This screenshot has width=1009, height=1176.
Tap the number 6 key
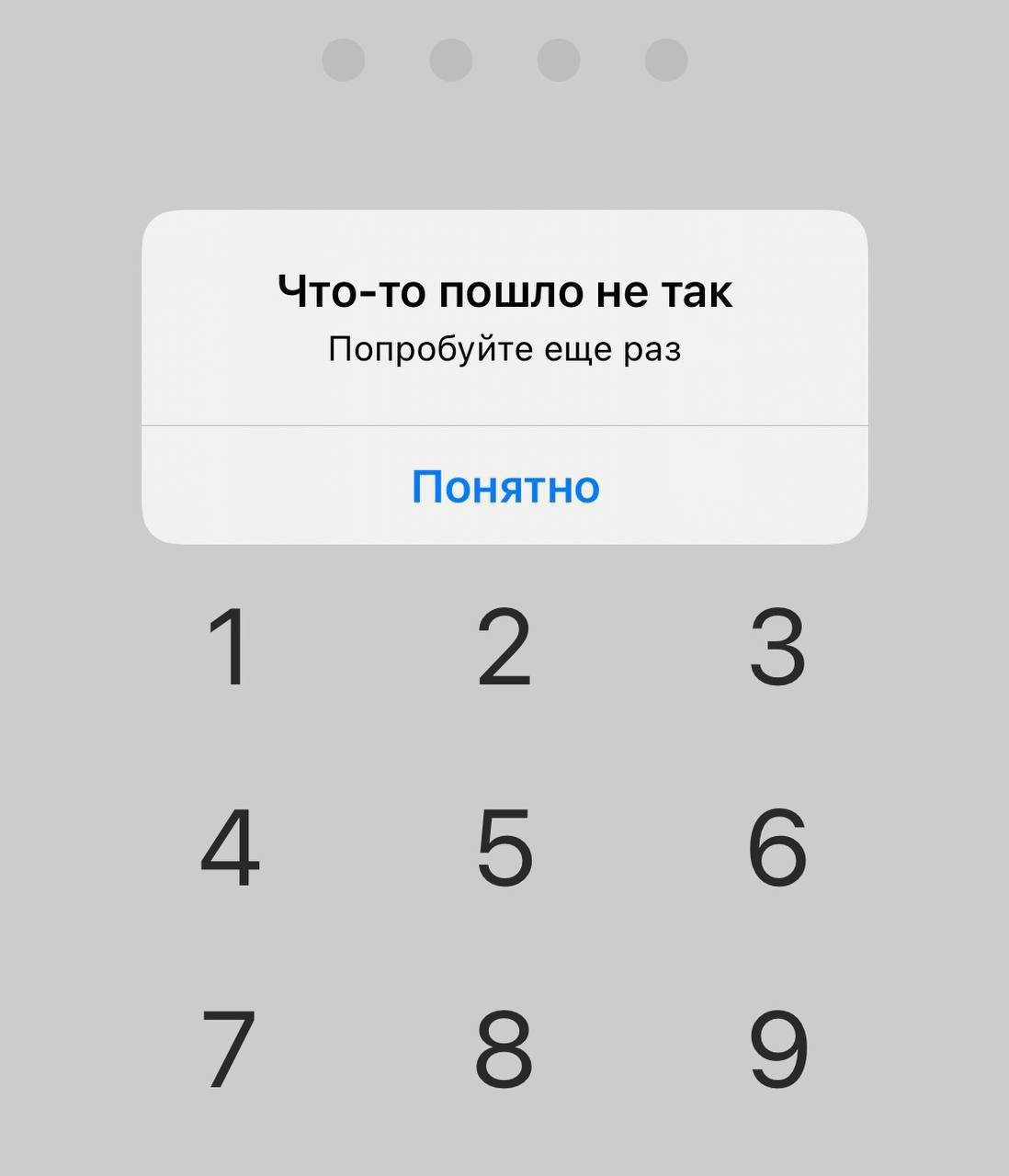[777, 847]
